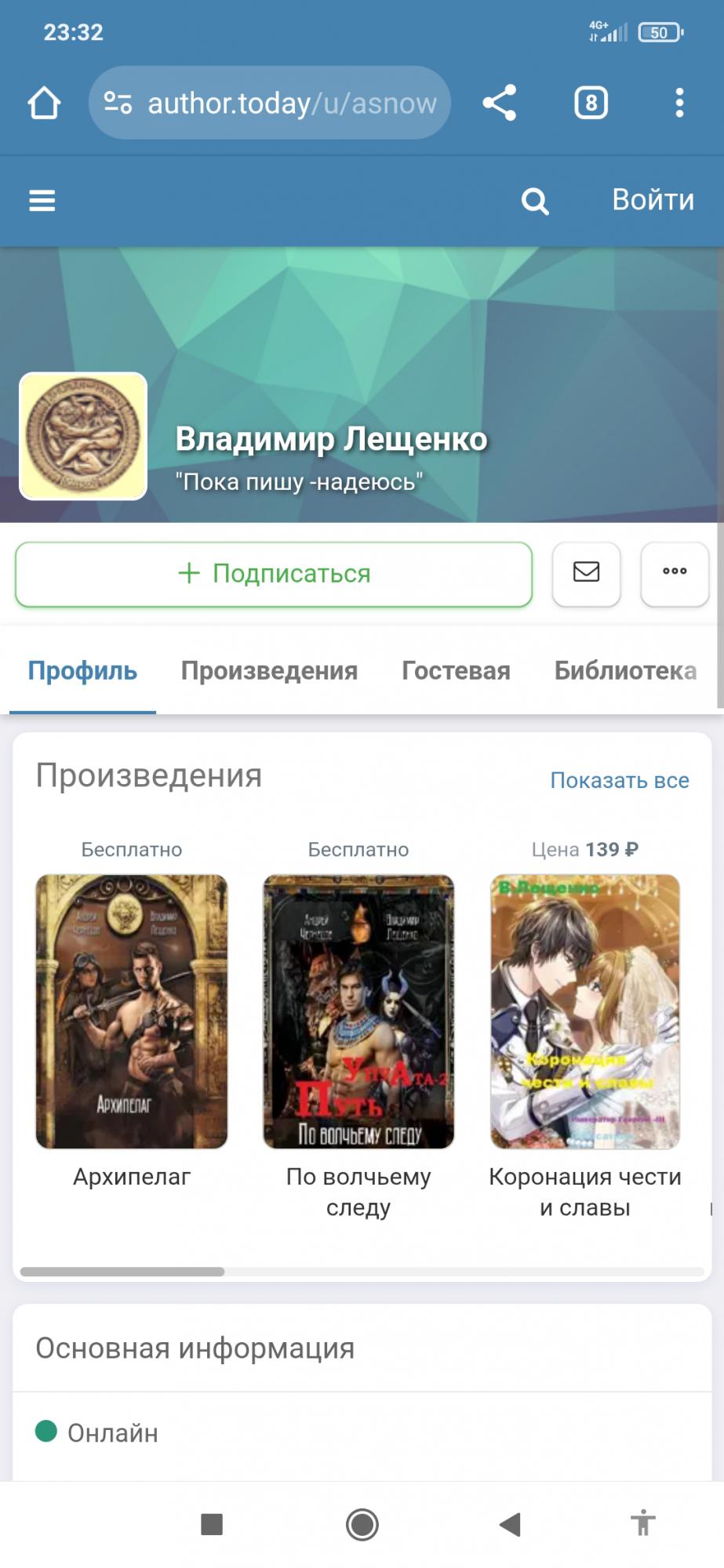
Task: Switch to the Библиотека tab
Action: point(625,671)
